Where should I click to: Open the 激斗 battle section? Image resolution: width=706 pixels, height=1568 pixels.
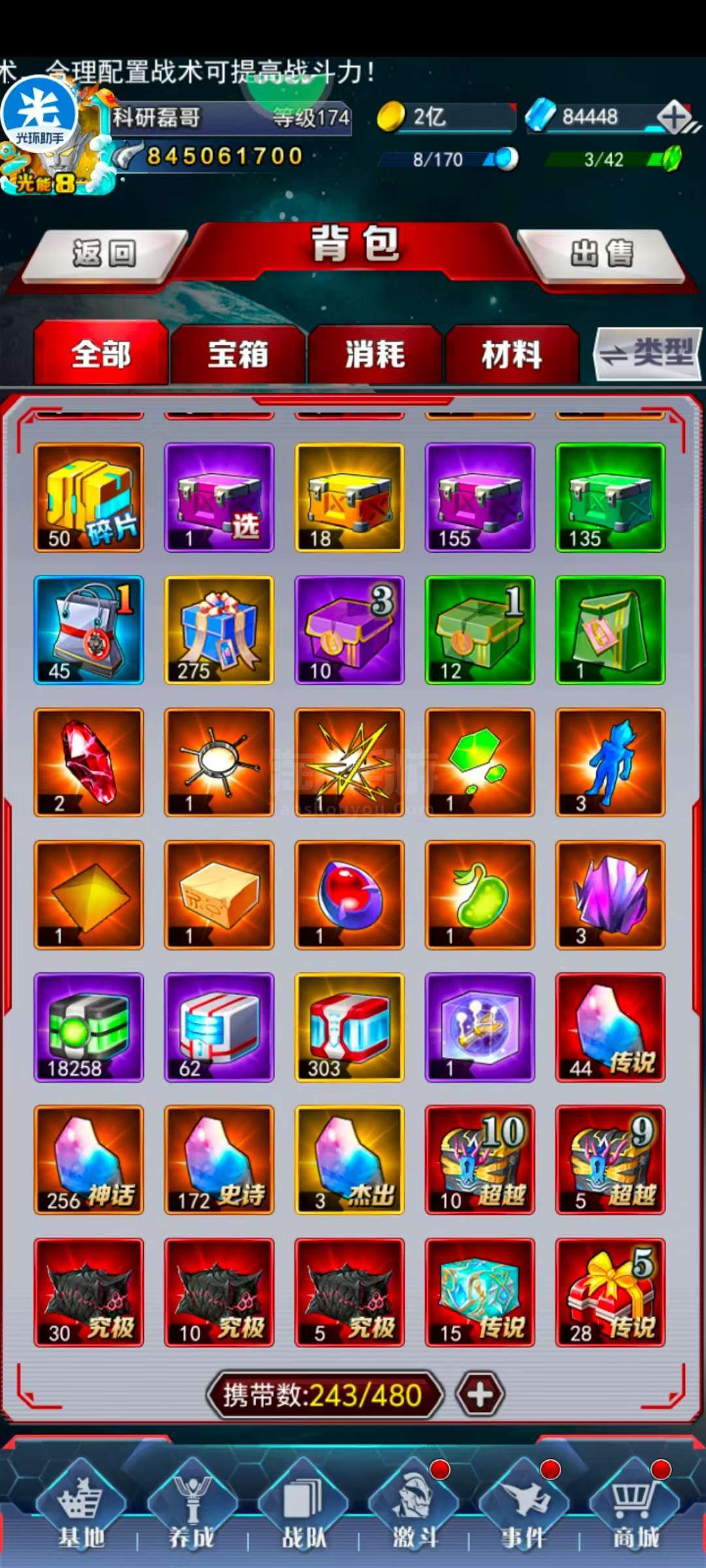(414, 1511)
